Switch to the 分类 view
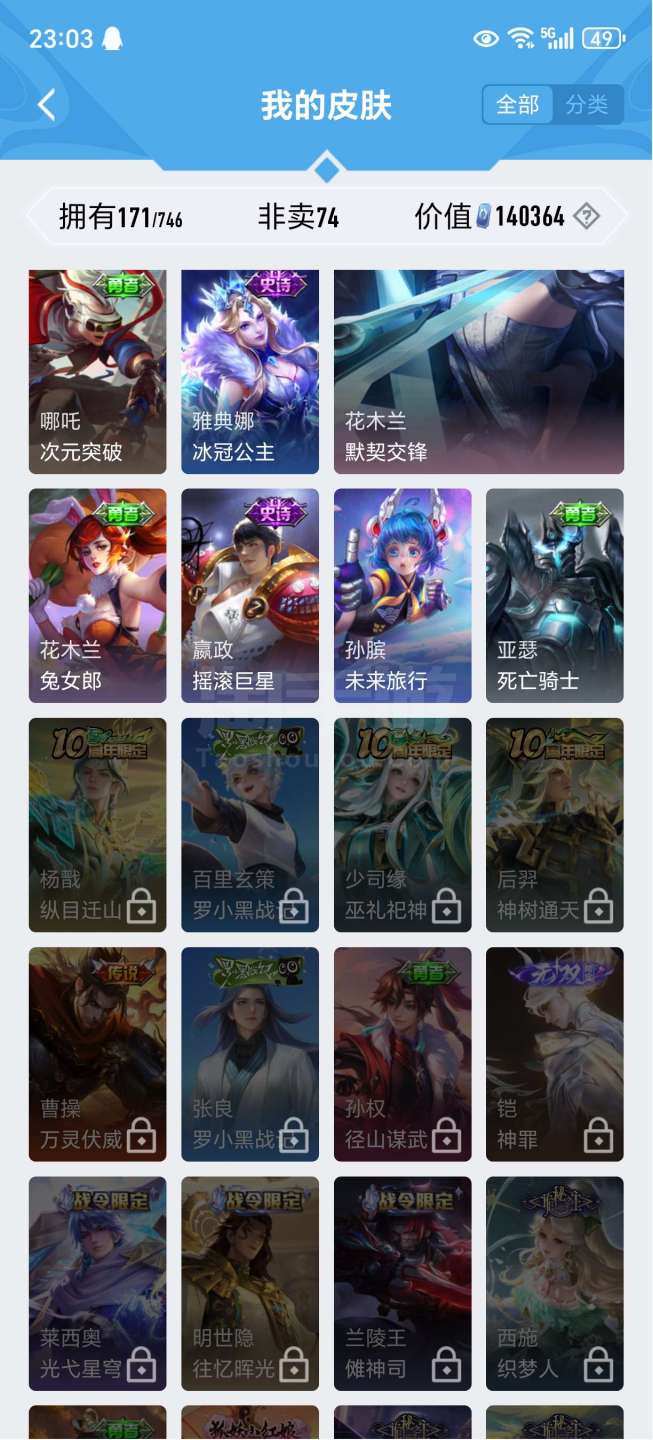 (x=587, y=105)
